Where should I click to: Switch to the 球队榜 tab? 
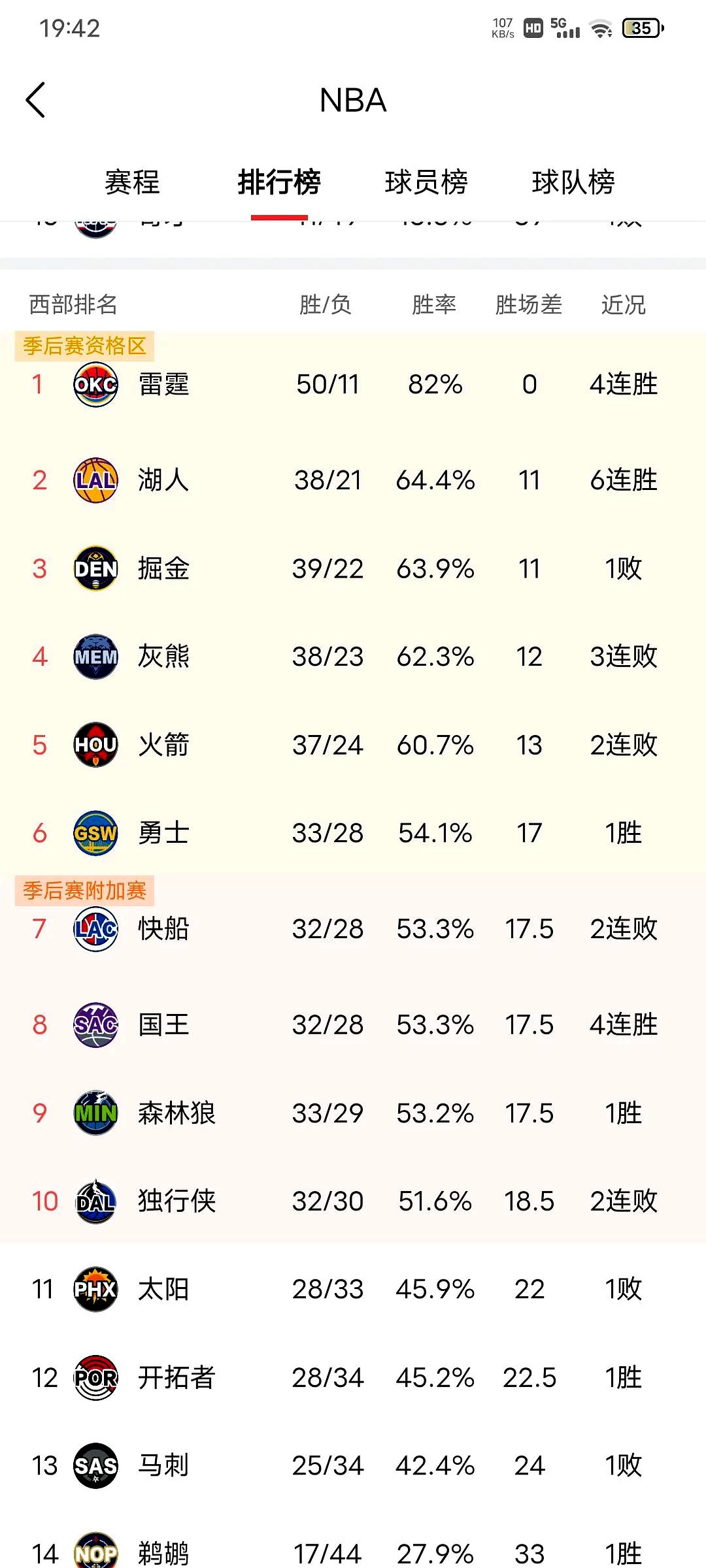pyautogui.click(x=573, y=182)
